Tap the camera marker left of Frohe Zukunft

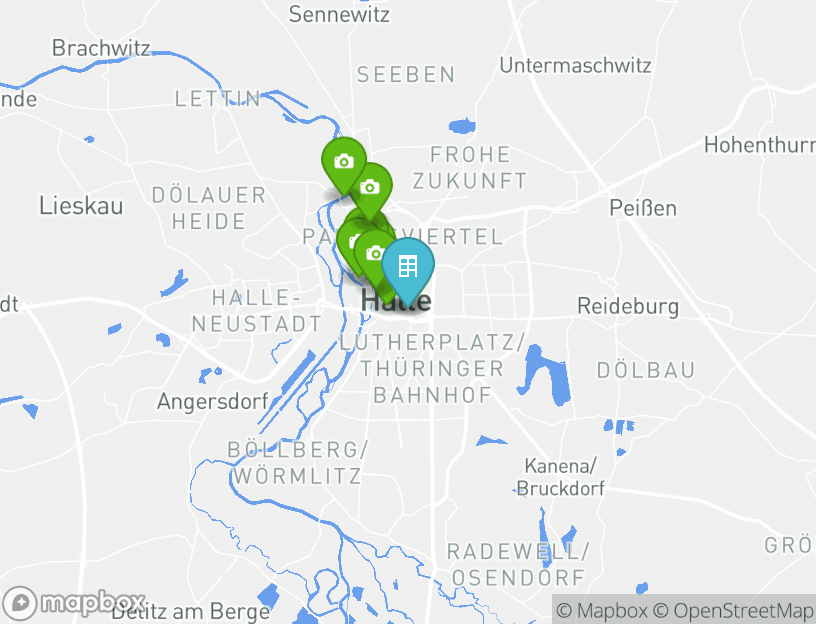click(x=369, y=187)
